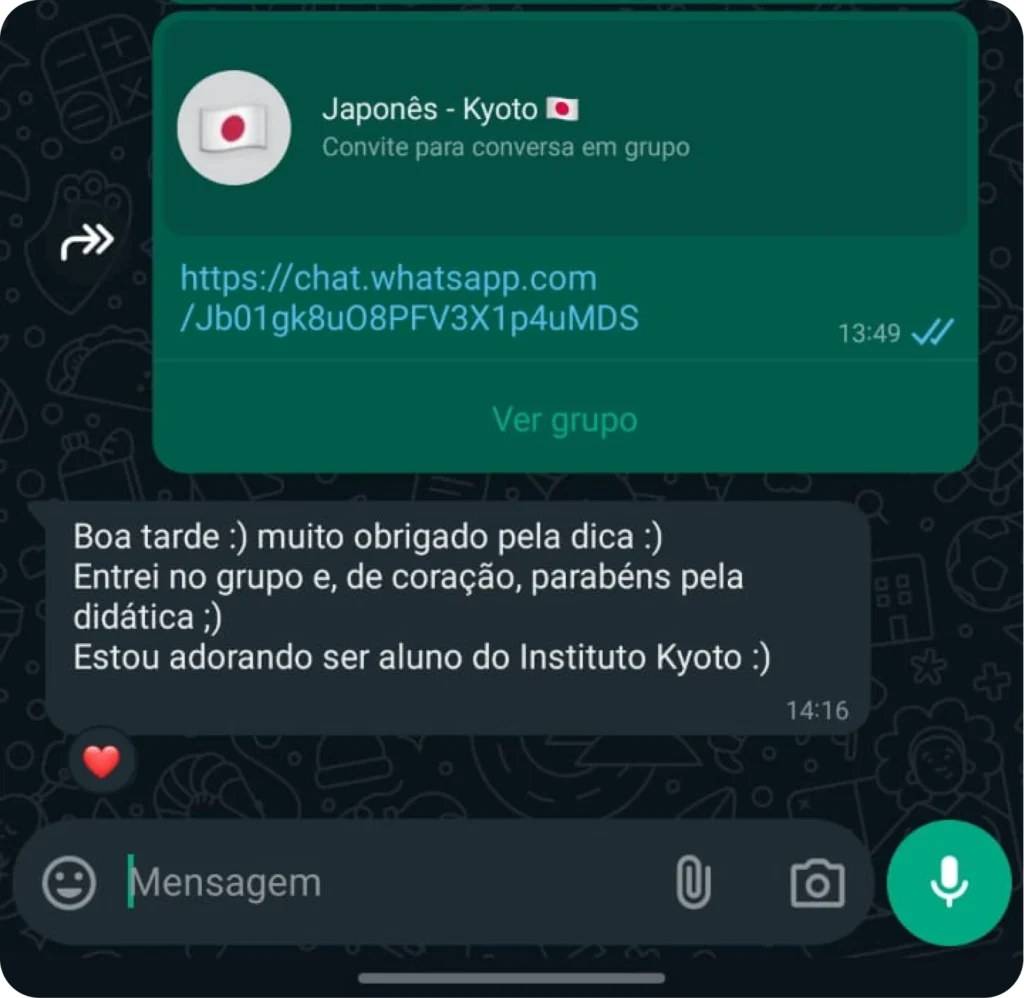Open the heart reaction on the message
This screenshot has width=1024, height=998.
[x=101, y=763]
